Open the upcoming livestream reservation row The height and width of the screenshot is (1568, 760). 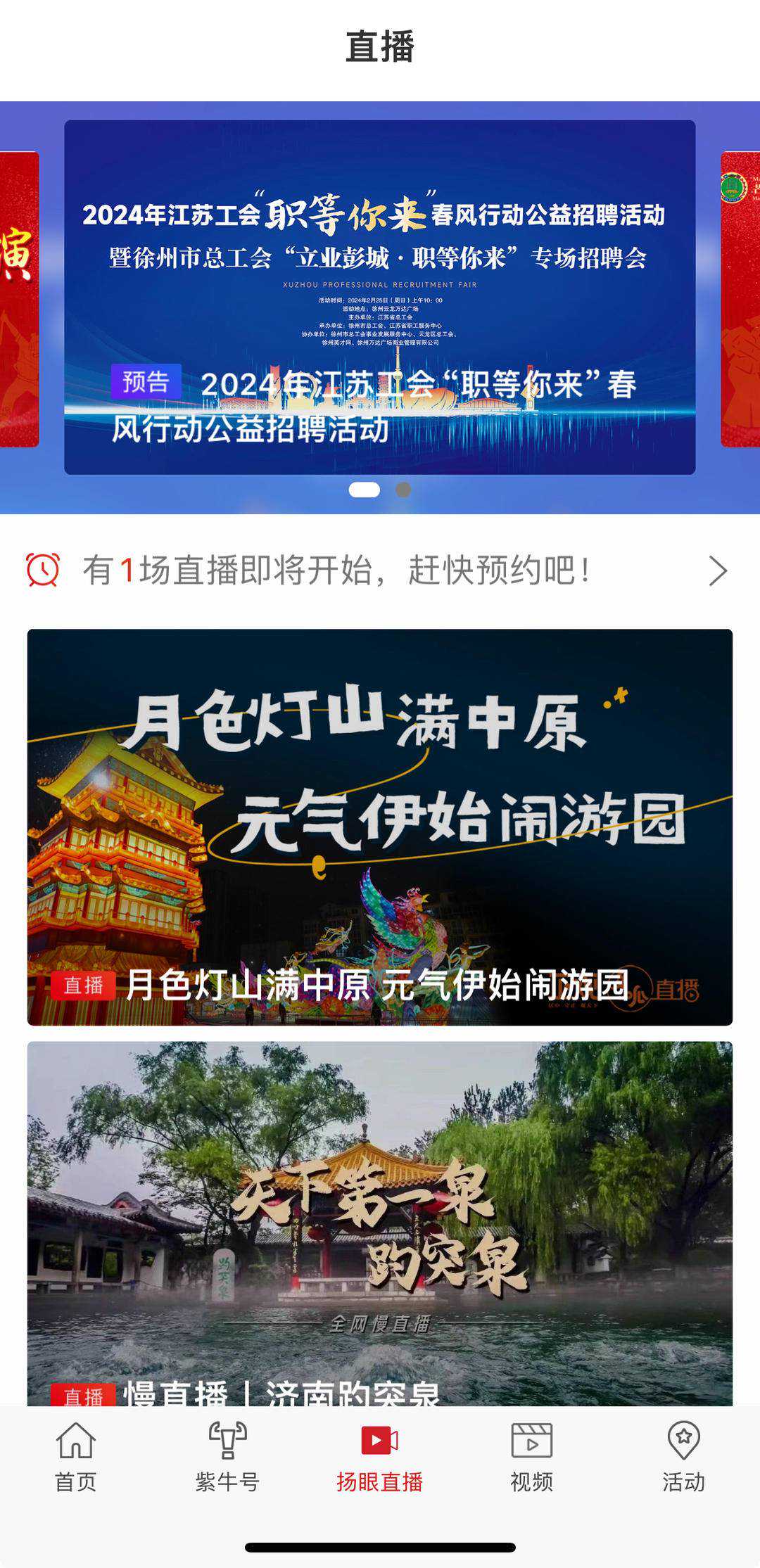379,570
